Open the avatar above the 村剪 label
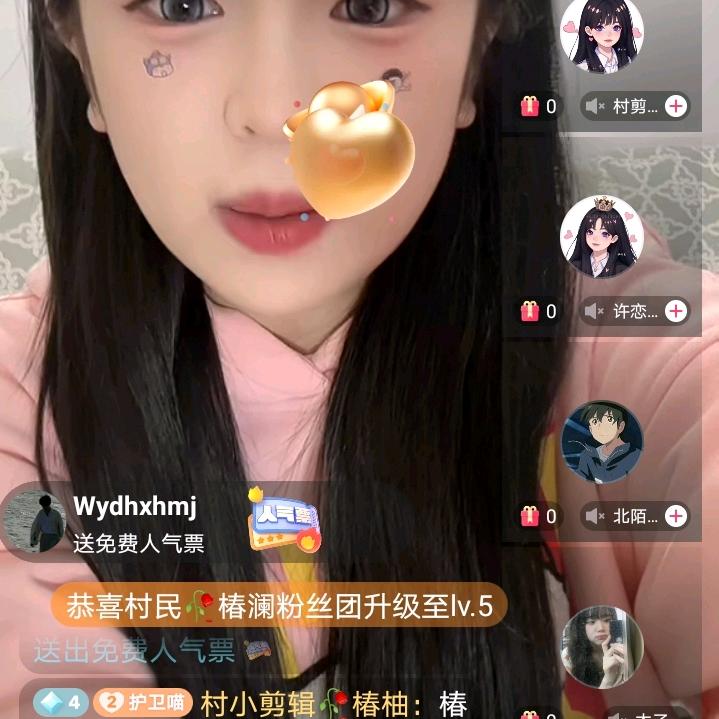This screenshot has height=719, width=719. pyautogui.click(x=601, y=35)
